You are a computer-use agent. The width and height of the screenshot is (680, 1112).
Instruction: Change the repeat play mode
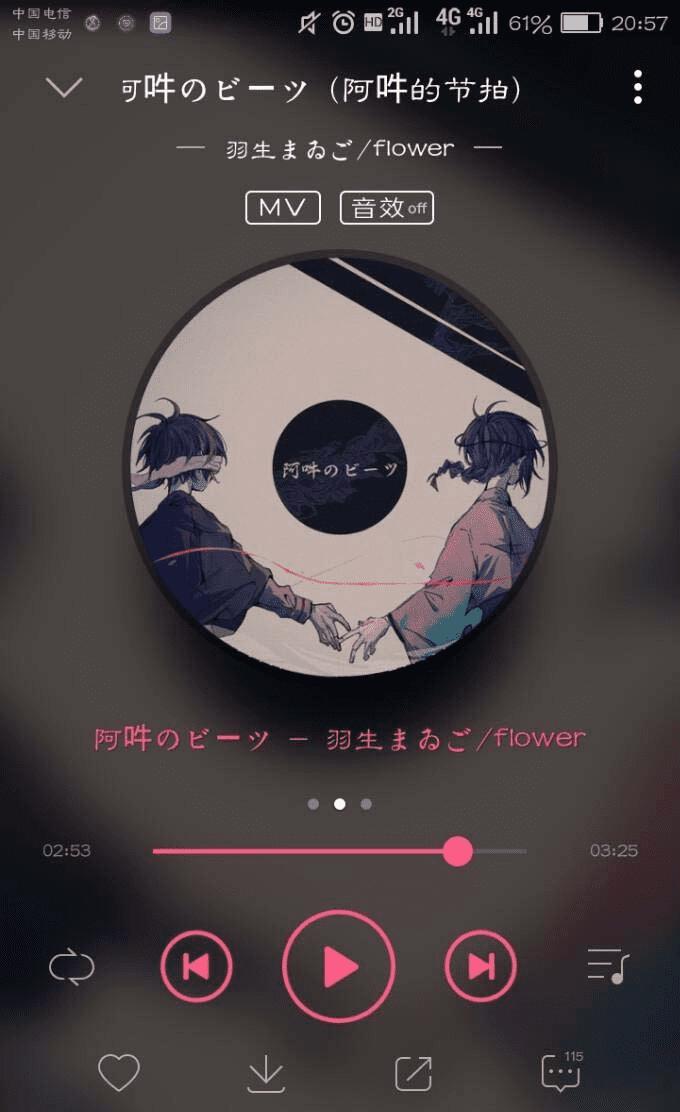pos(72,967)
